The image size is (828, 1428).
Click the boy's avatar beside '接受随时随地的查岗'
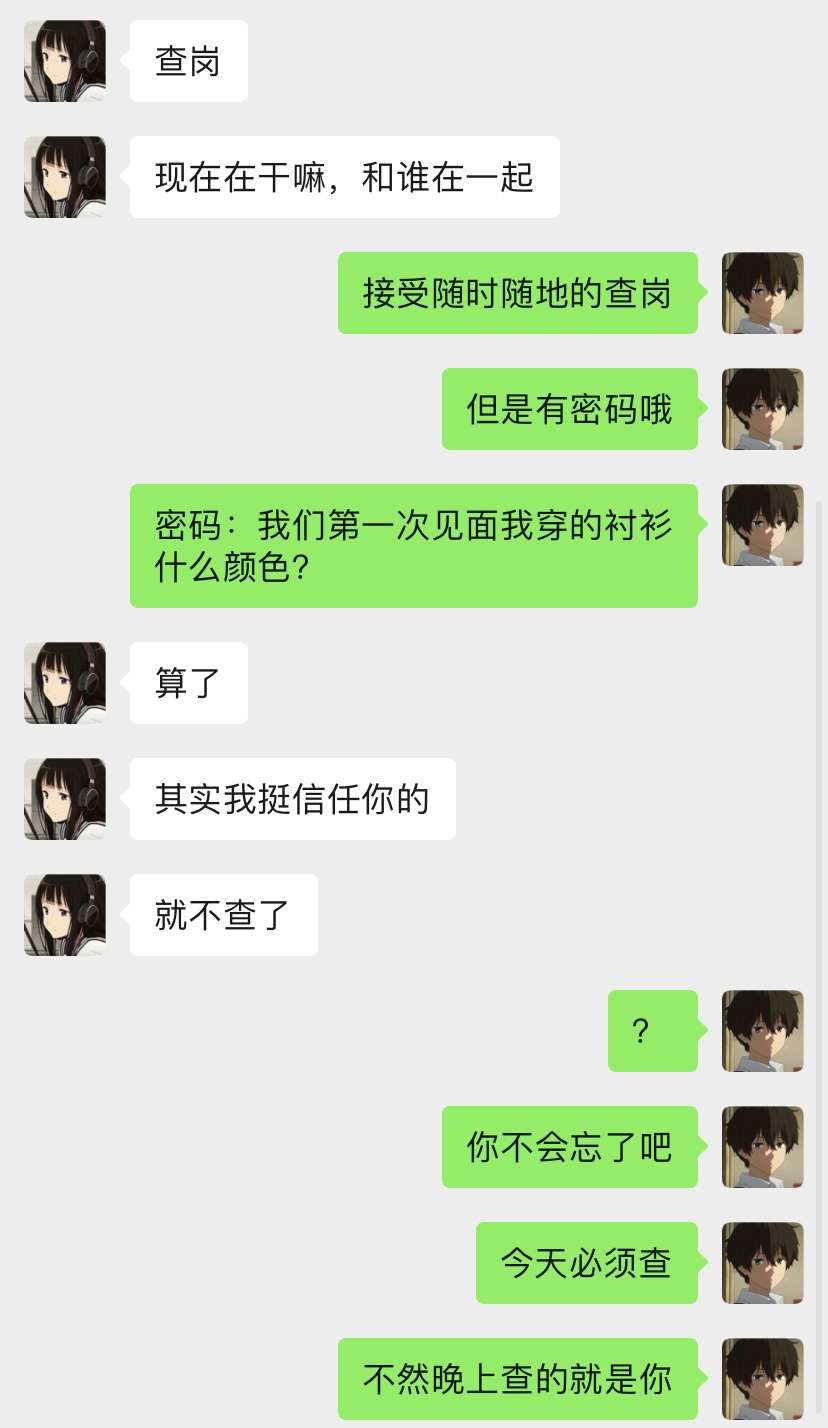click(x=762, y=293)
